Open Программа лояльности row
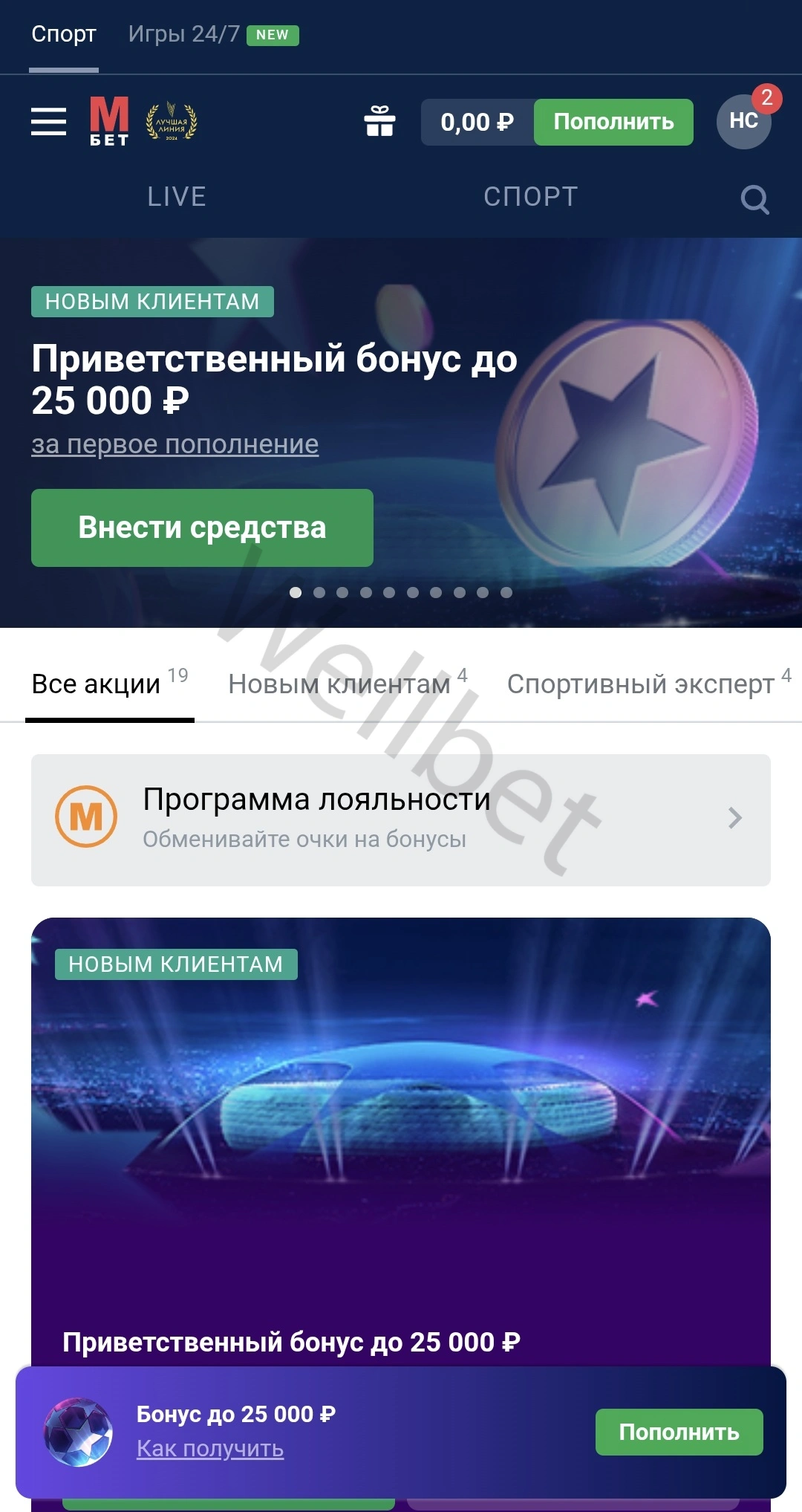 pos(401,820)
